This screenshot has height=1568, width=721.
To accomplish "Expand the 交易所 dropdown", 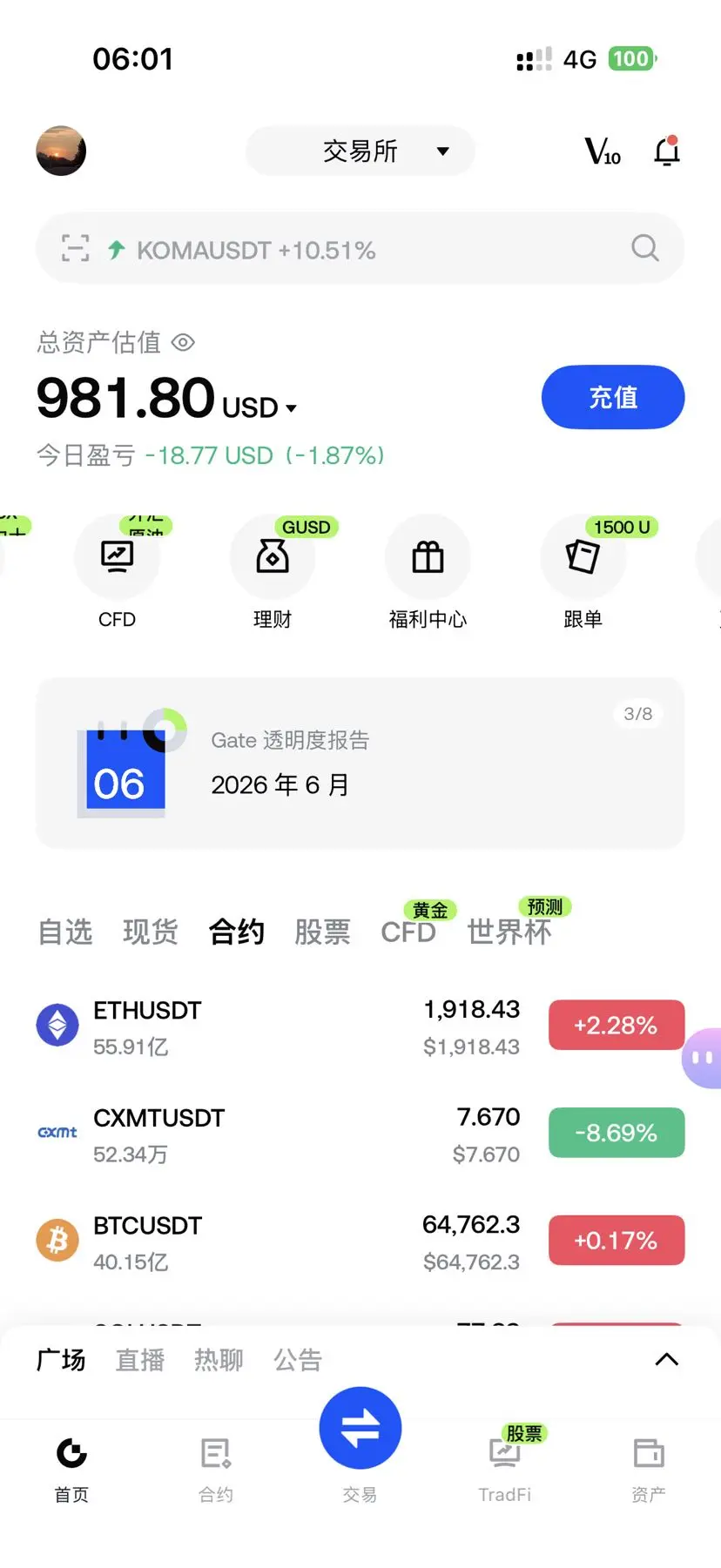I will click(360, 151).
